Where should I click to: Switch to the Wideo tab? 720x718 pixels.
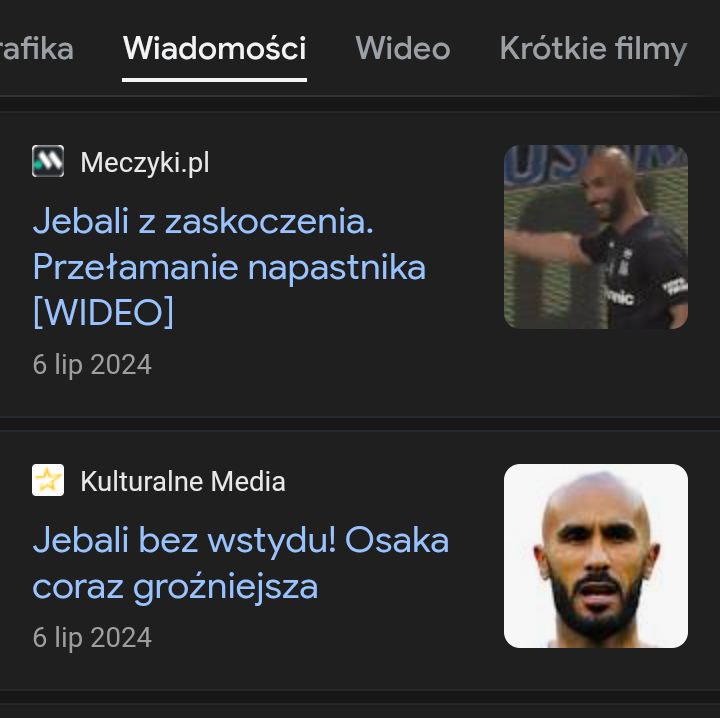click(403, 48)
